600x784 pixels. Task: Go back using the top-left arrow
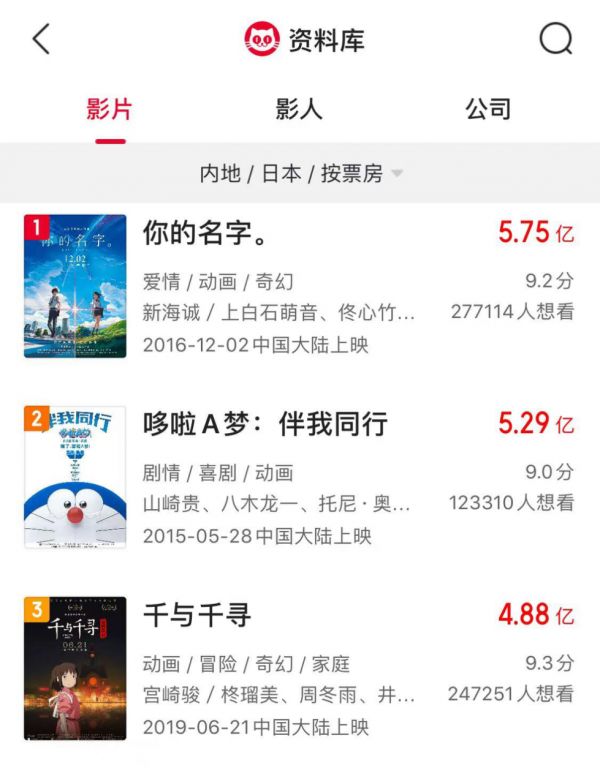41,39
